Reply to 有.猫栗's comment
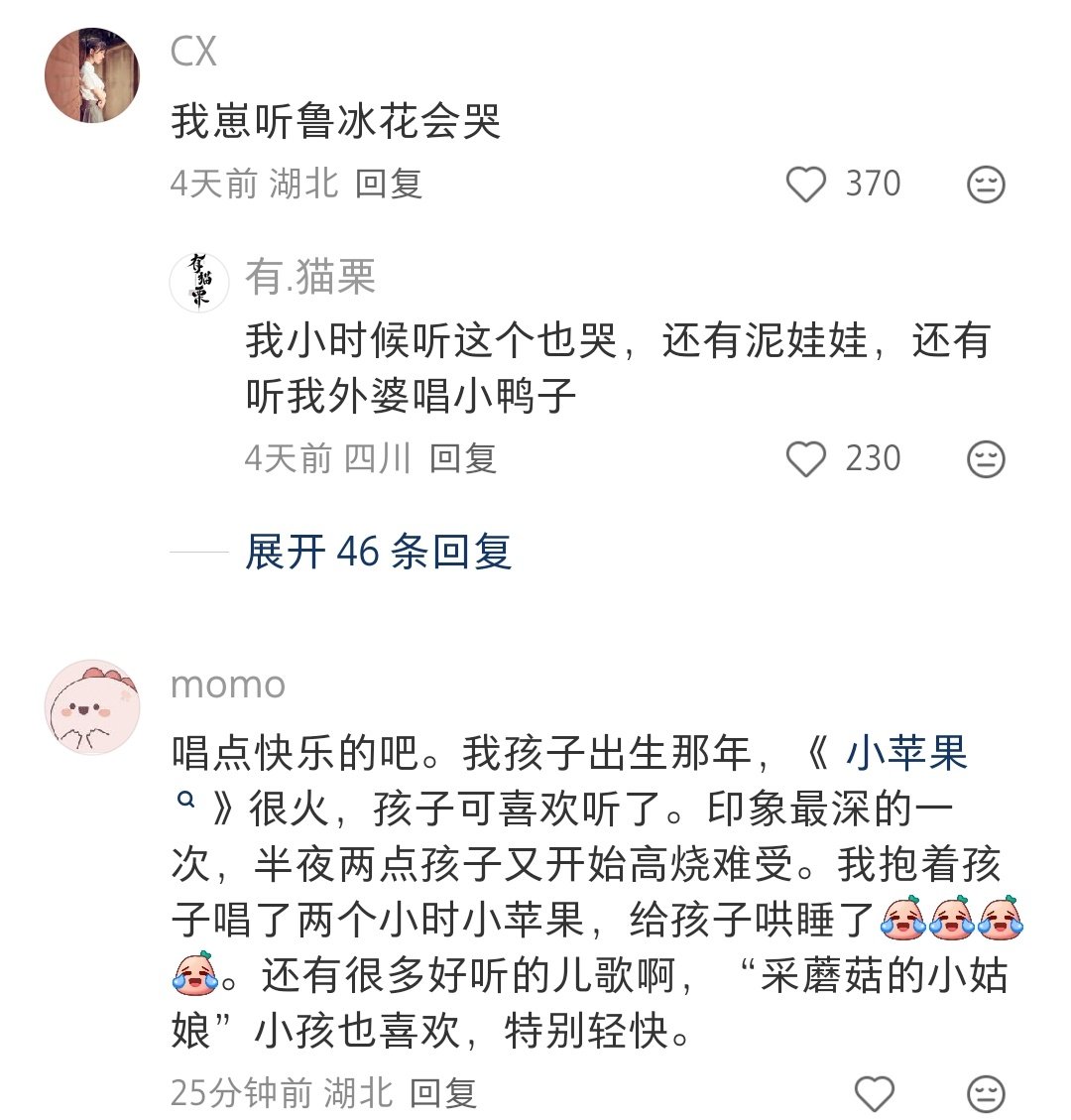 (x=463, y=458)
